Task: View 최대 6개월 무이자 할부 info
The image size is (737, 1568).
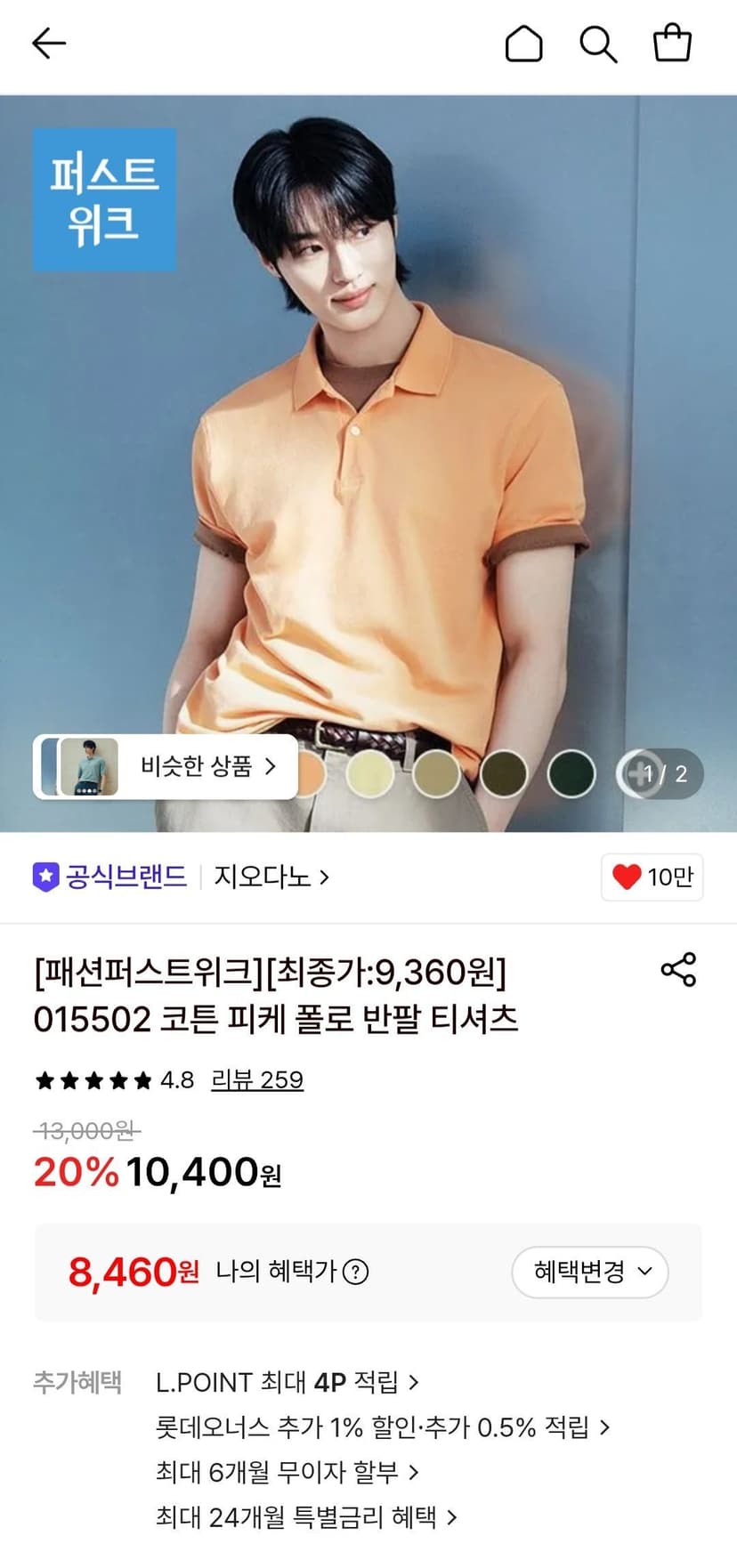Action: click(x=287, y=1472)
